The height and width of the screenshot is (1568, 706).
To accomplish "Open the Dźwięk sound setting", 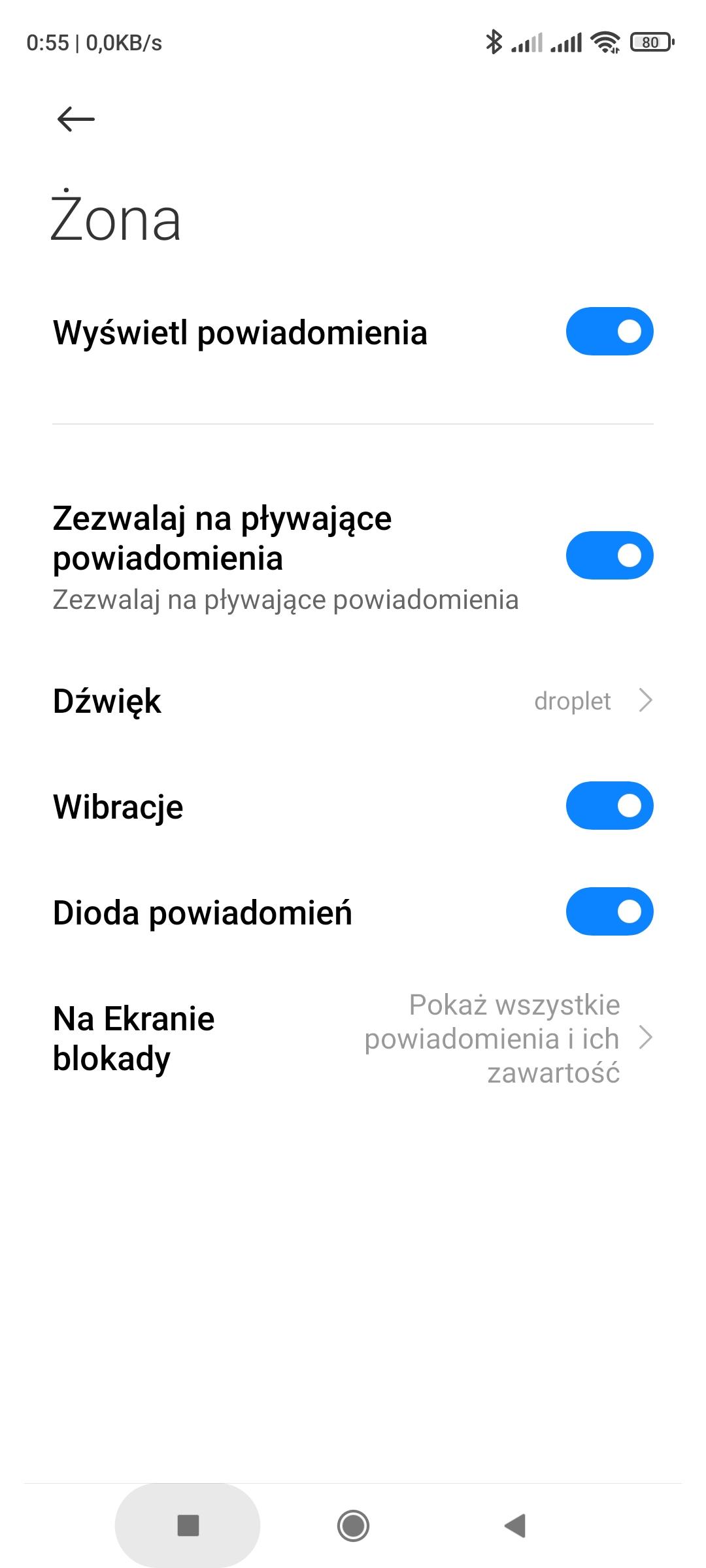I will coord(353,700).
